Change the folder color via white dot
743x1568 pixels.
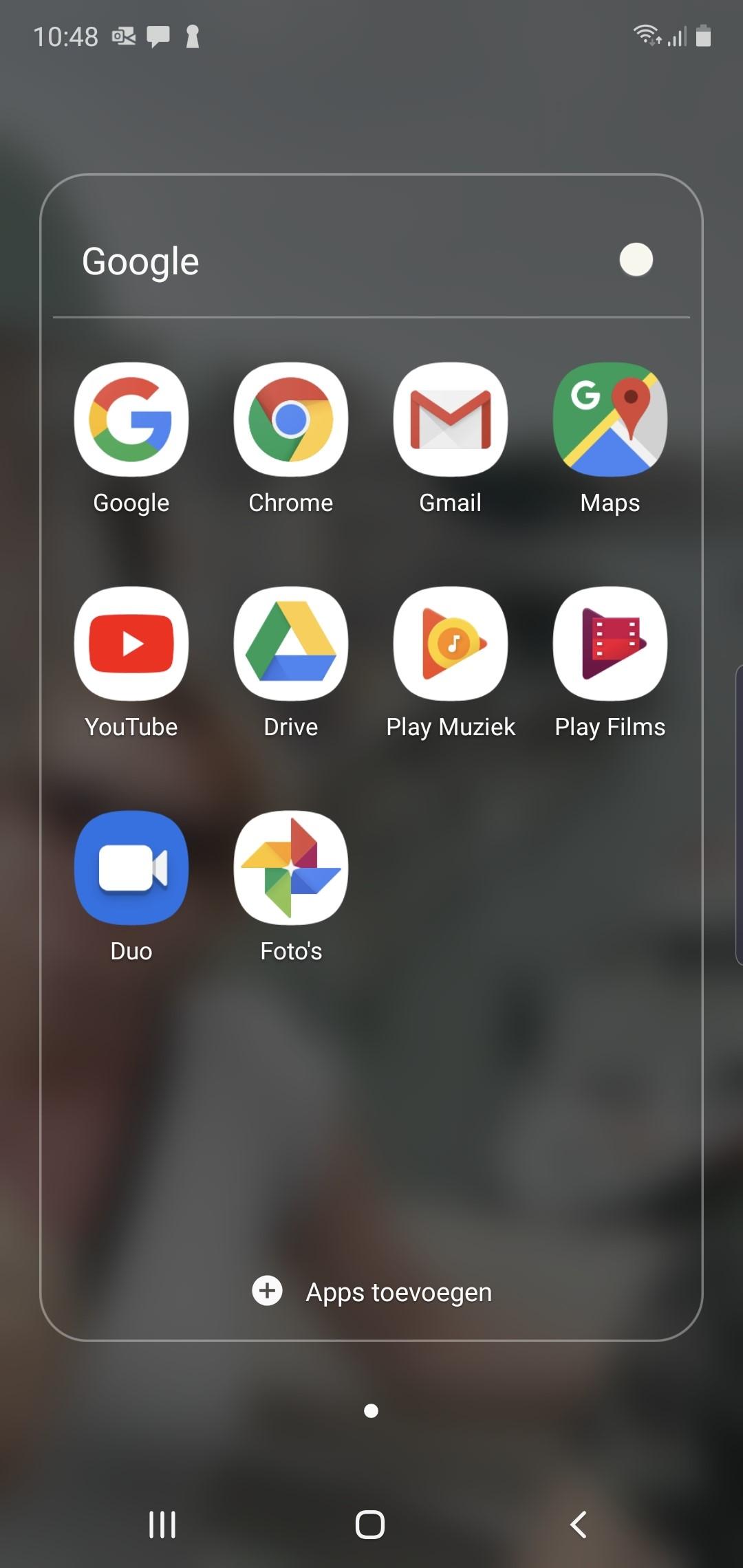click(x=636, y=260)
